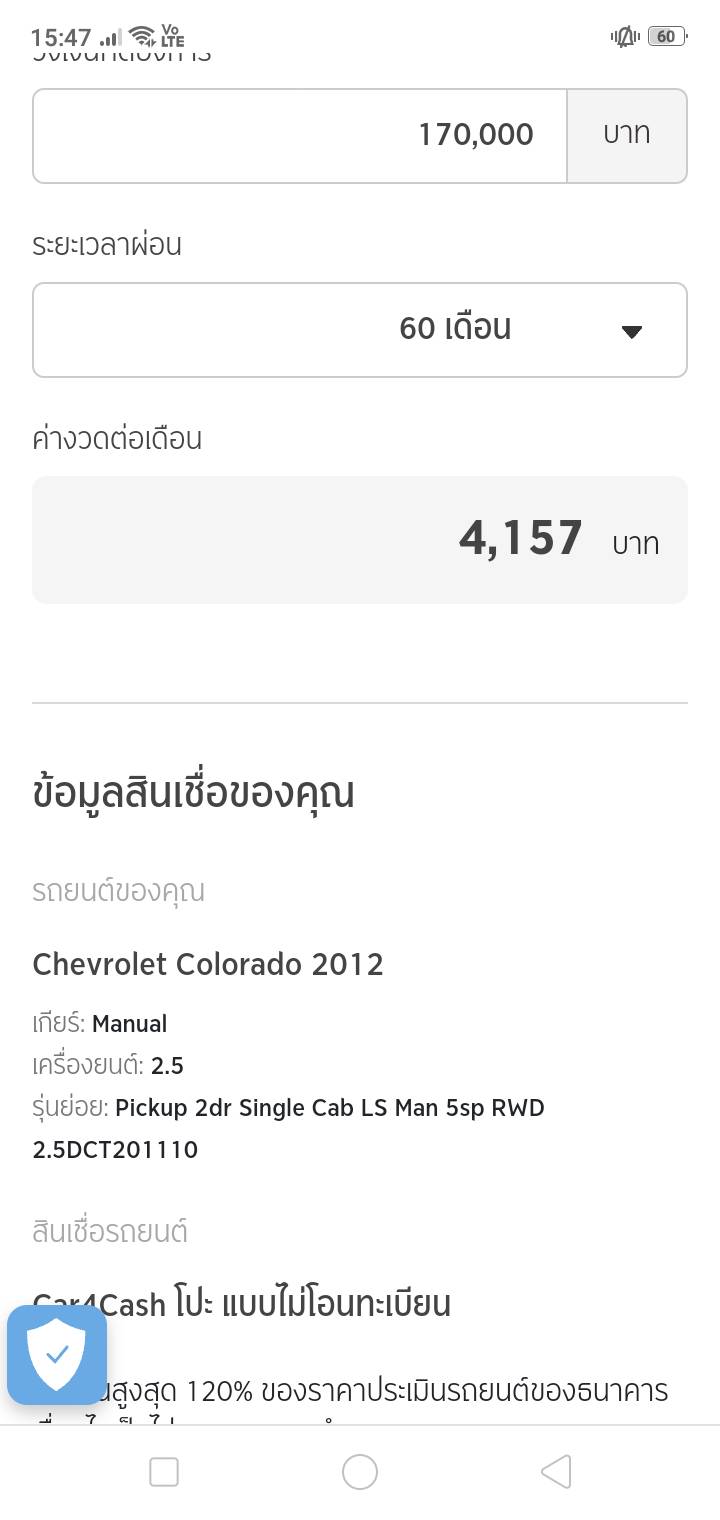Open the 60 เดือน installment period dropdown
Viewport: 720px width, 1520px height.
click(x=360, y=330)
